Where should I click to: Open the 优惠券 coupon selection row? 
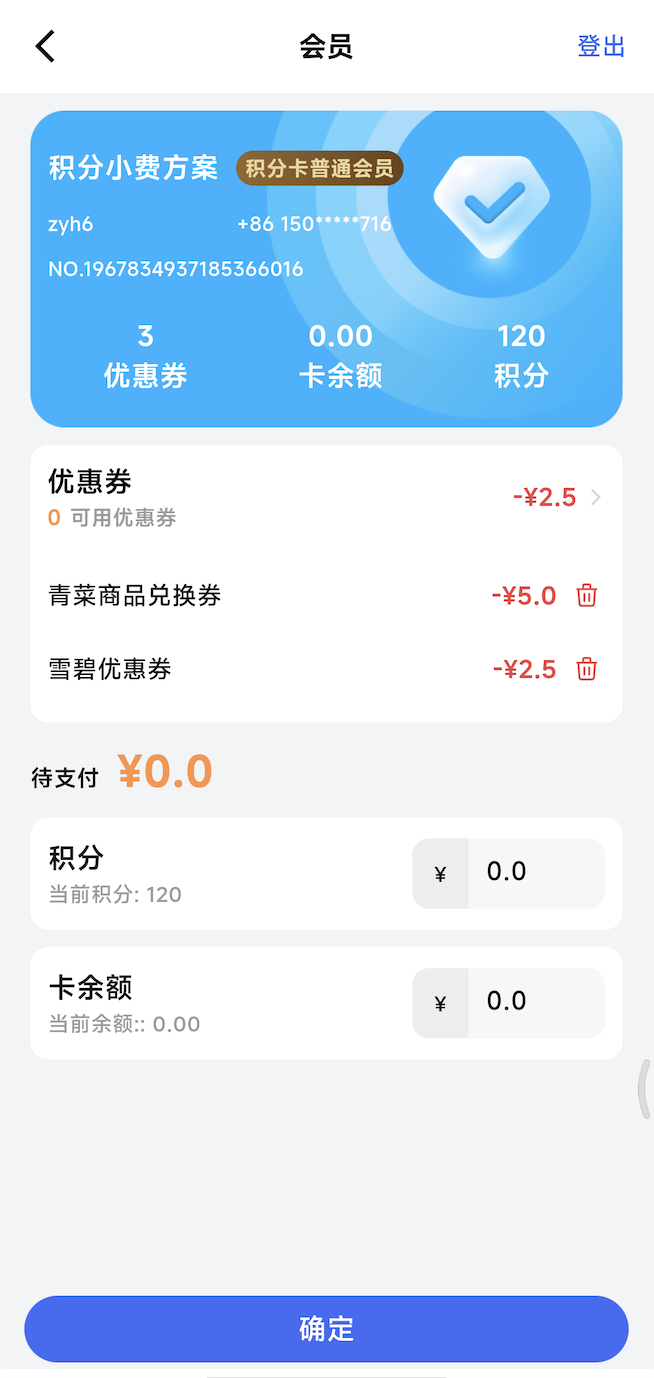pos(326,497)
